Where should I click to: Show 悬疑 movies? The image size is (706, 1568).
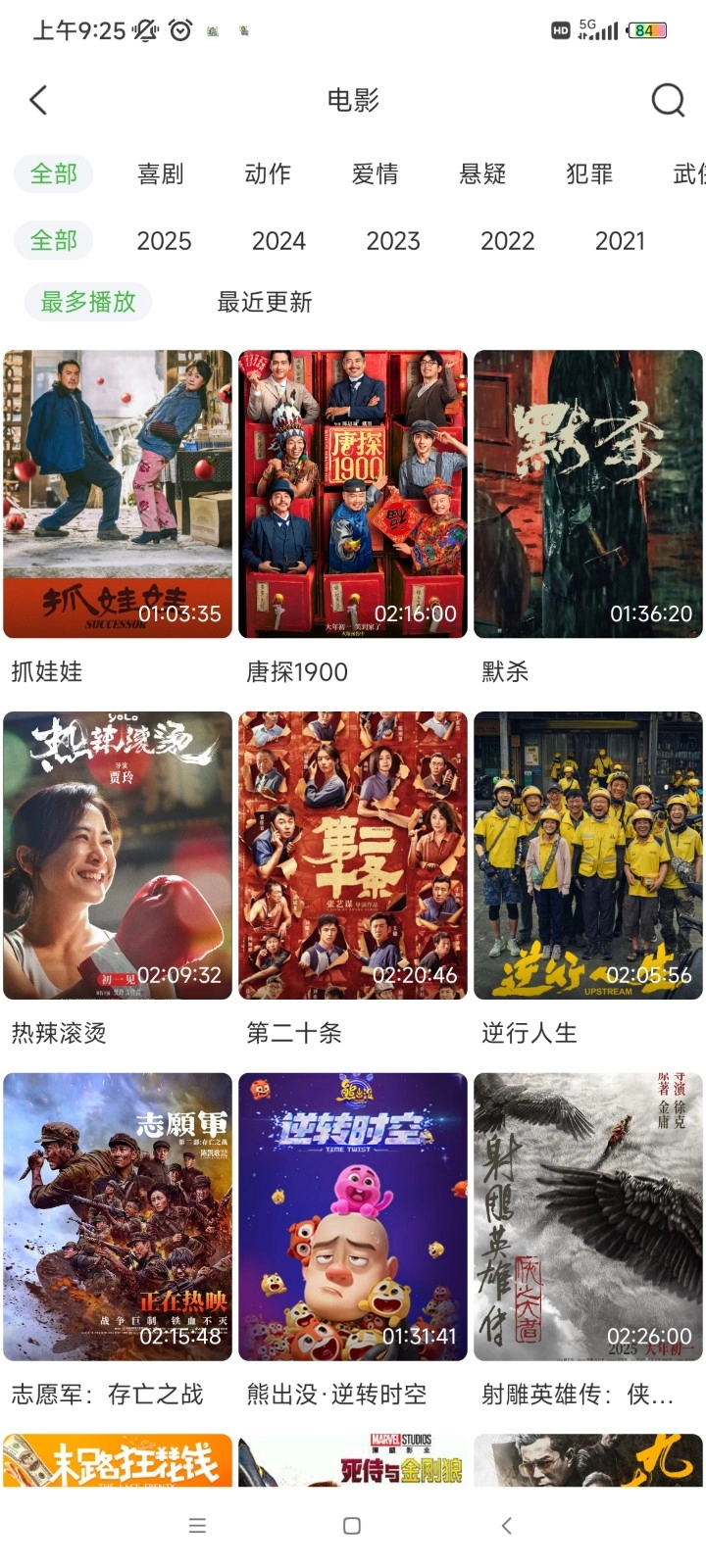(482, 174)
